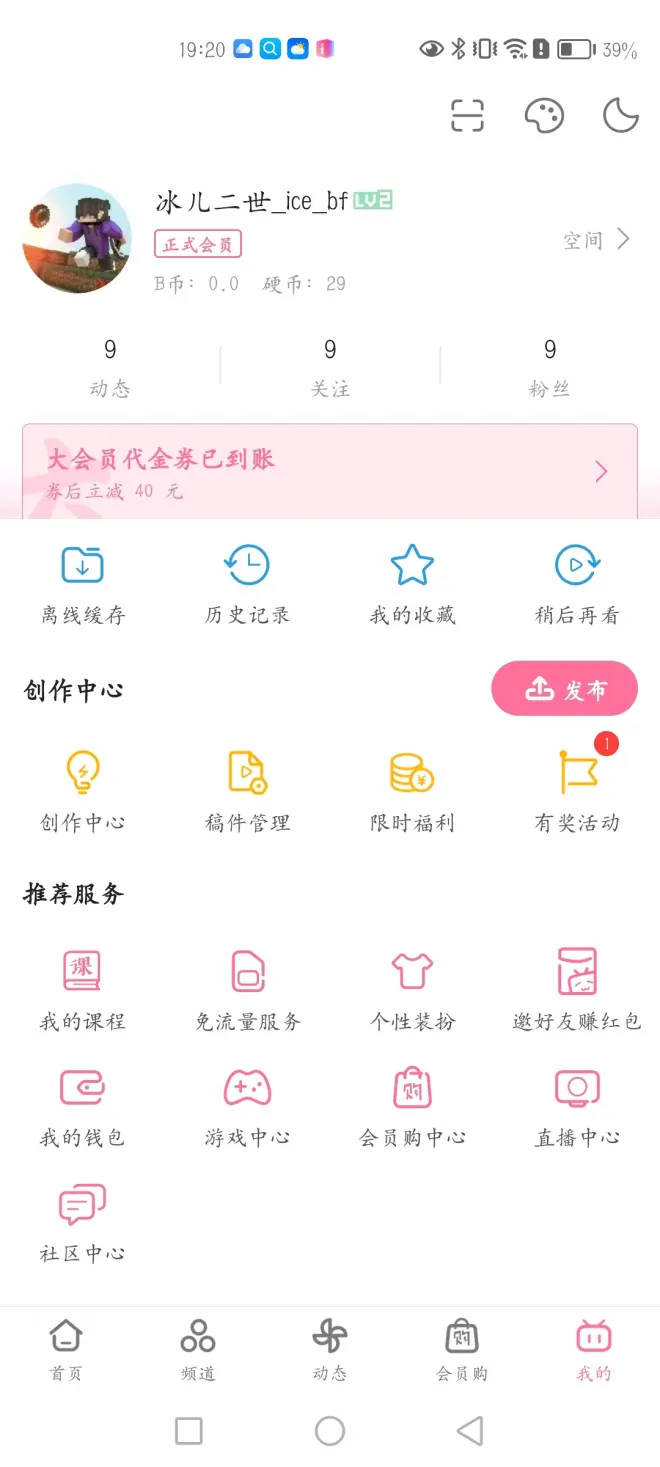This screenshot has width=660, height=1467.
Task: Open 我的收藏 favorites
Action: 412,583
